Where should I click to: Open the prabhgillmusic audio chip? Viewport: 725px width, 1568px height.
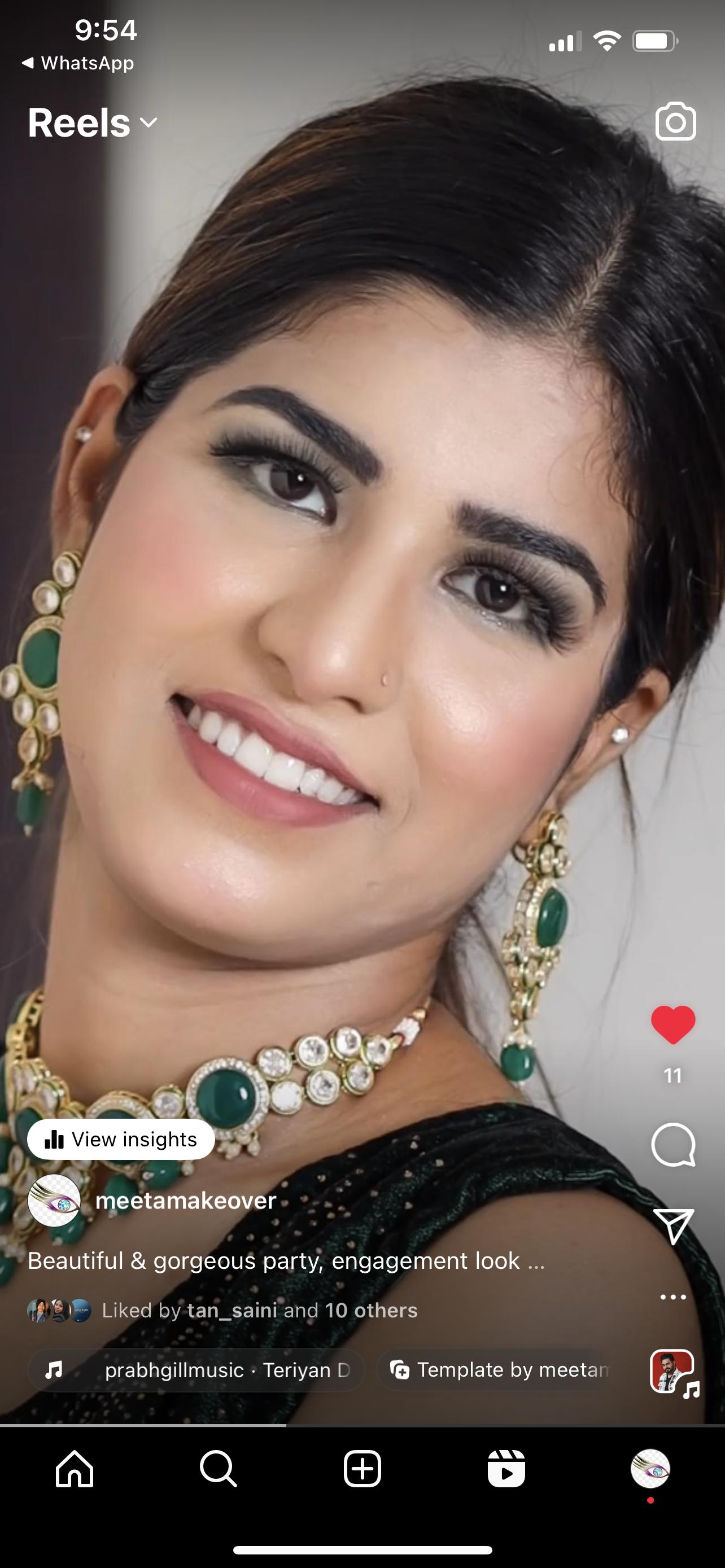pyautogui.click(x=196, y=1370)
